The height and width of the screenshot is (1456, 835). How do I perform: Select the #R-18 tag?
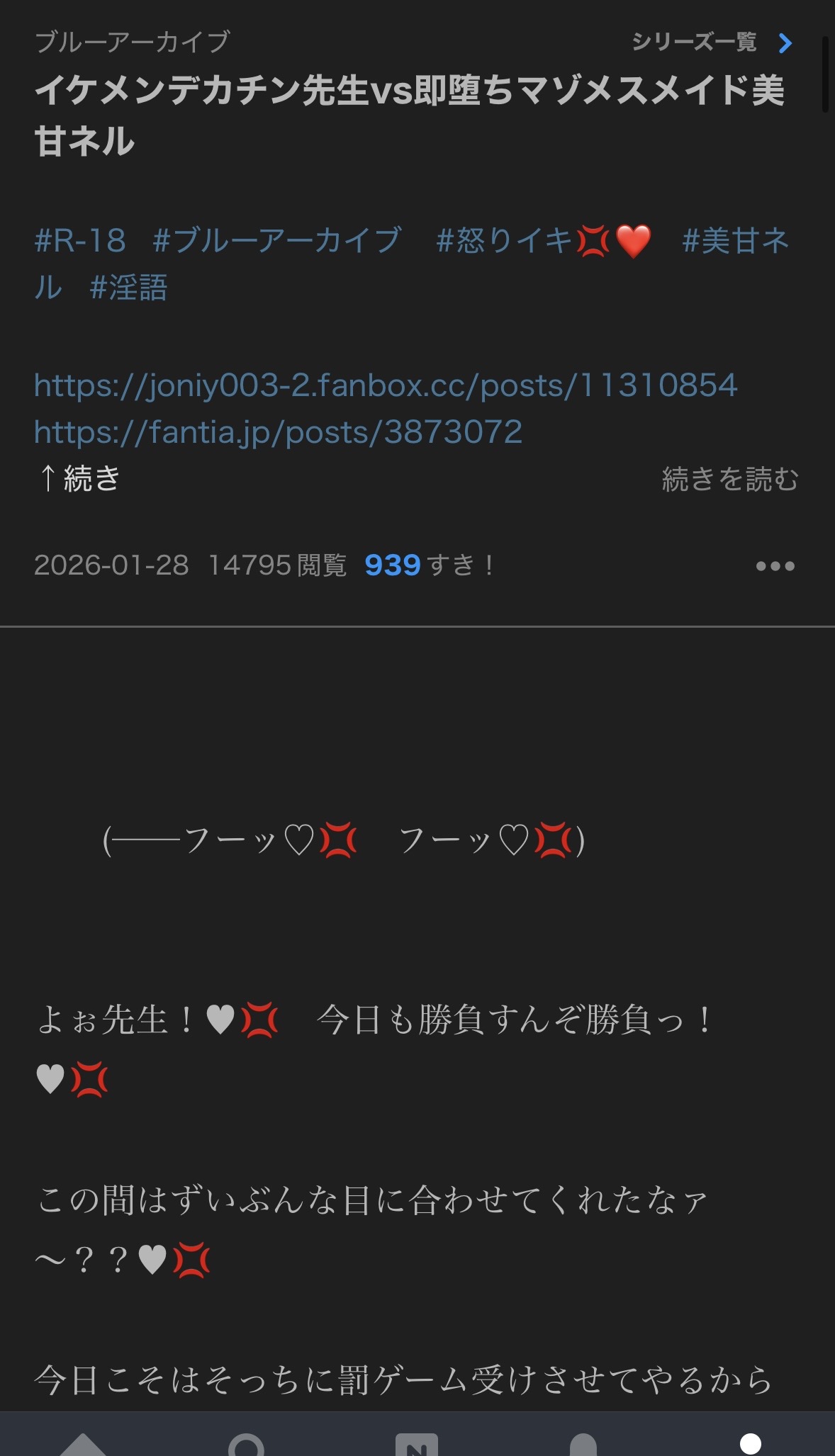tap(79, 241)
